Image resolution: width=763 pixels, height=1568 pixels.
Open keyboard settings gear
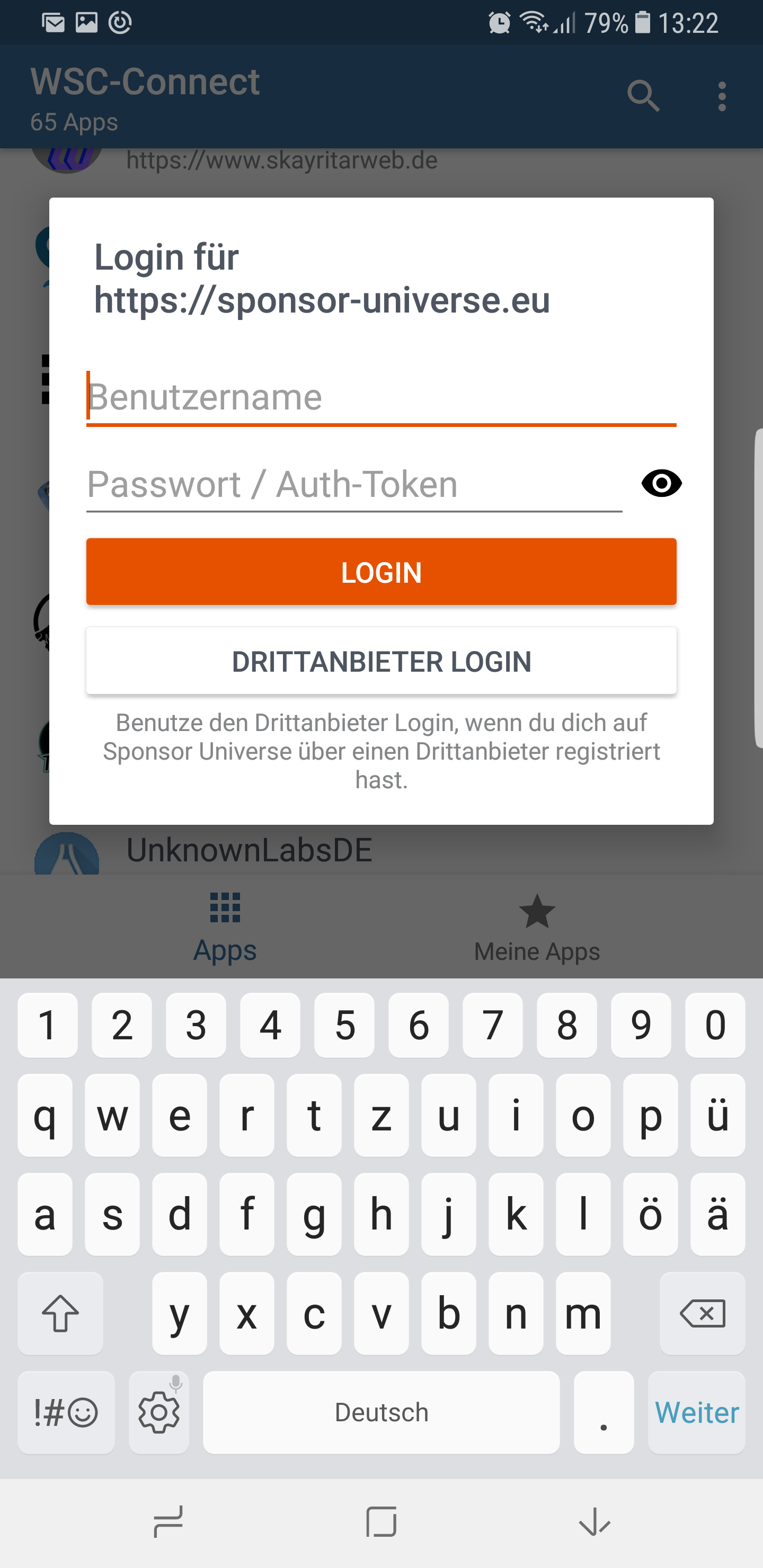coord(159,1412)
